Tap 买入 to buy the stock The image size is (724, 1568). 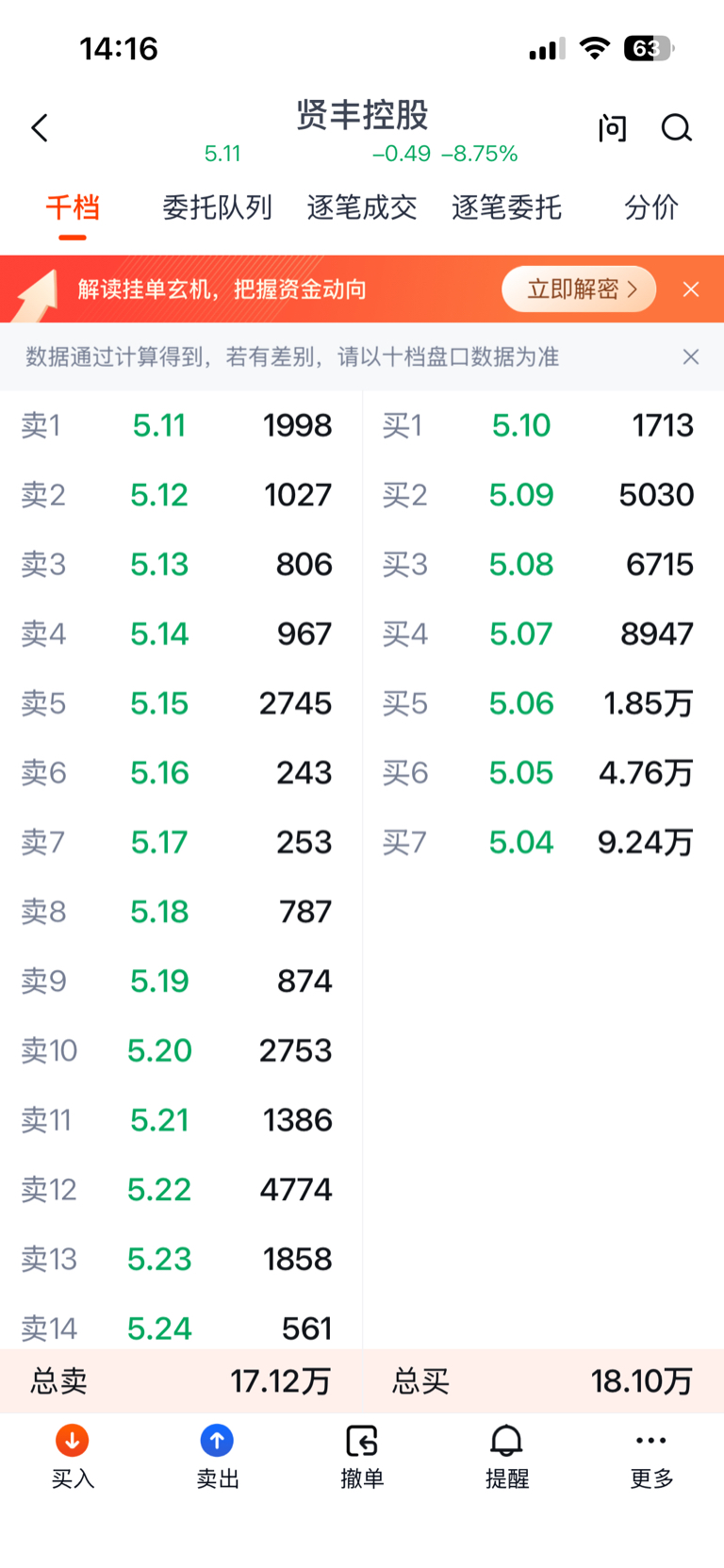click(x=73, y=1457)
